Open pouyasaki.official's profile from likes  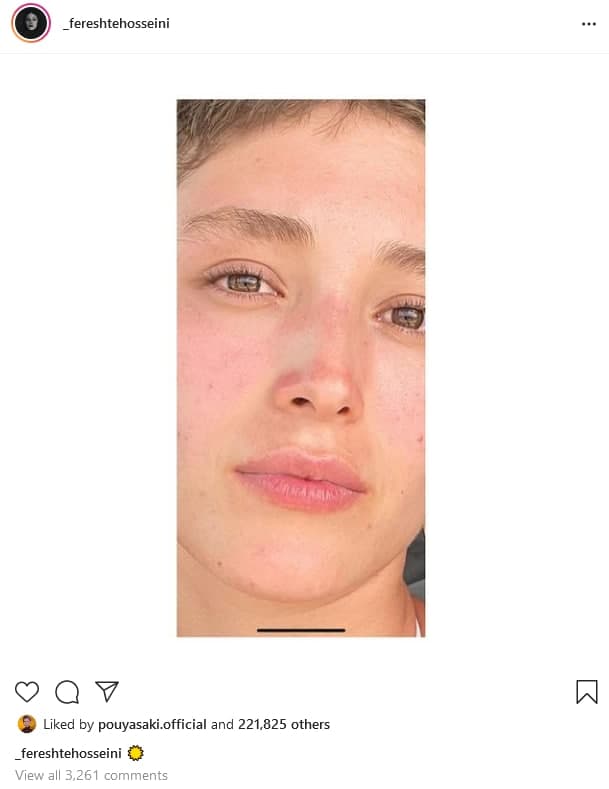coord(152,724)
